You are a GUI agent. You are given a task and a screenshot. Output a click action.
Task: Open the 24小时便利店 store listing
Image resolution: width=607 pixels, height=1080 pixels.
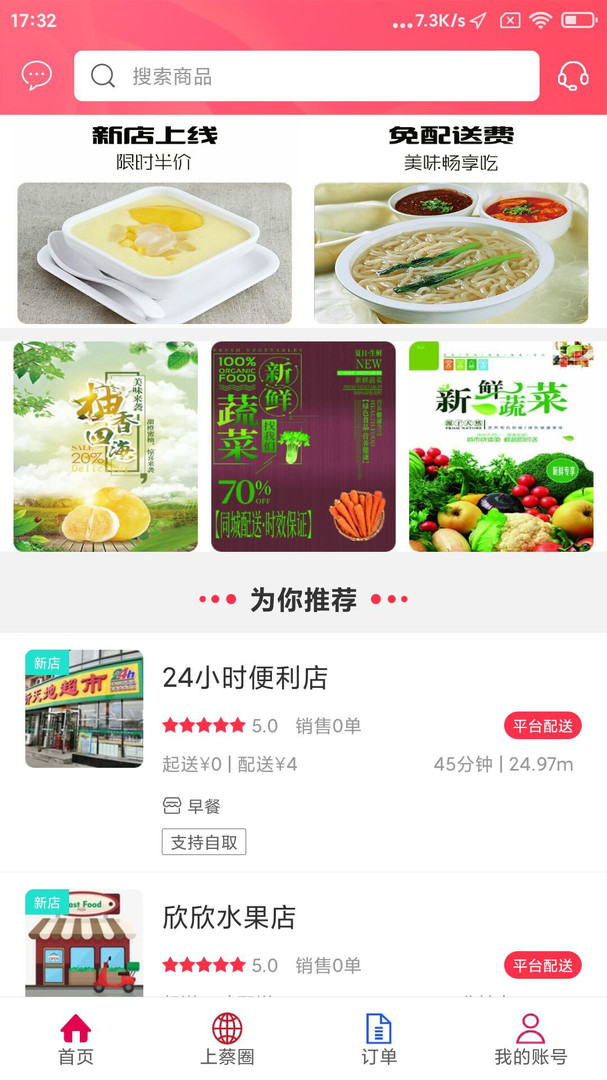pyautogui.click(x=303, y=750)
